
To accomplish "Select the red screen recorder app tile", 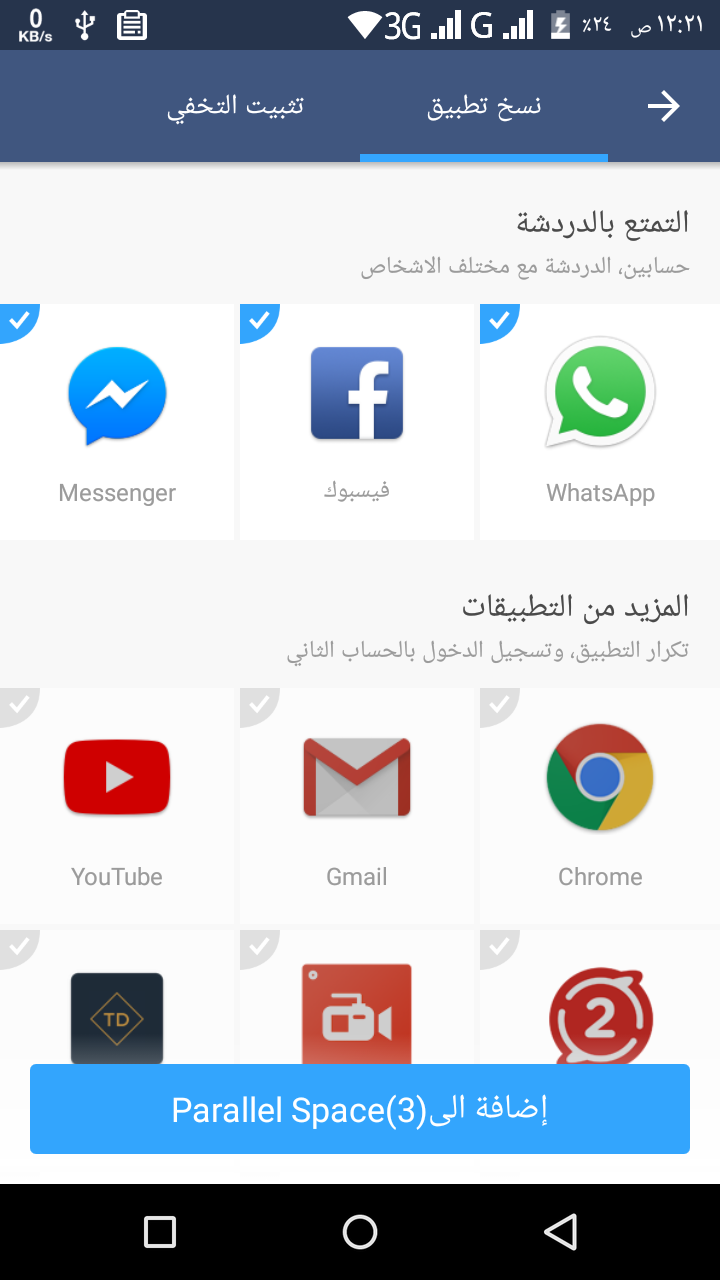I will [357, 1012].
